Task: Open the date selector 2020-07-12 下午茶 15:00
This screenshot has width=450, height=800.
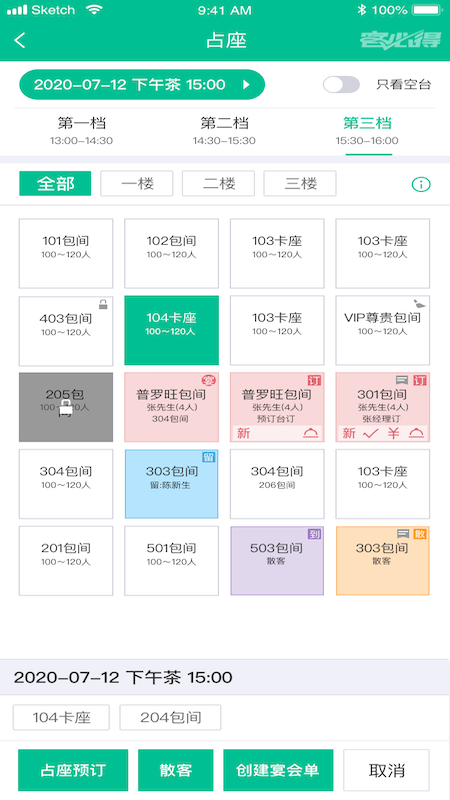Action: tap(142, 85)
